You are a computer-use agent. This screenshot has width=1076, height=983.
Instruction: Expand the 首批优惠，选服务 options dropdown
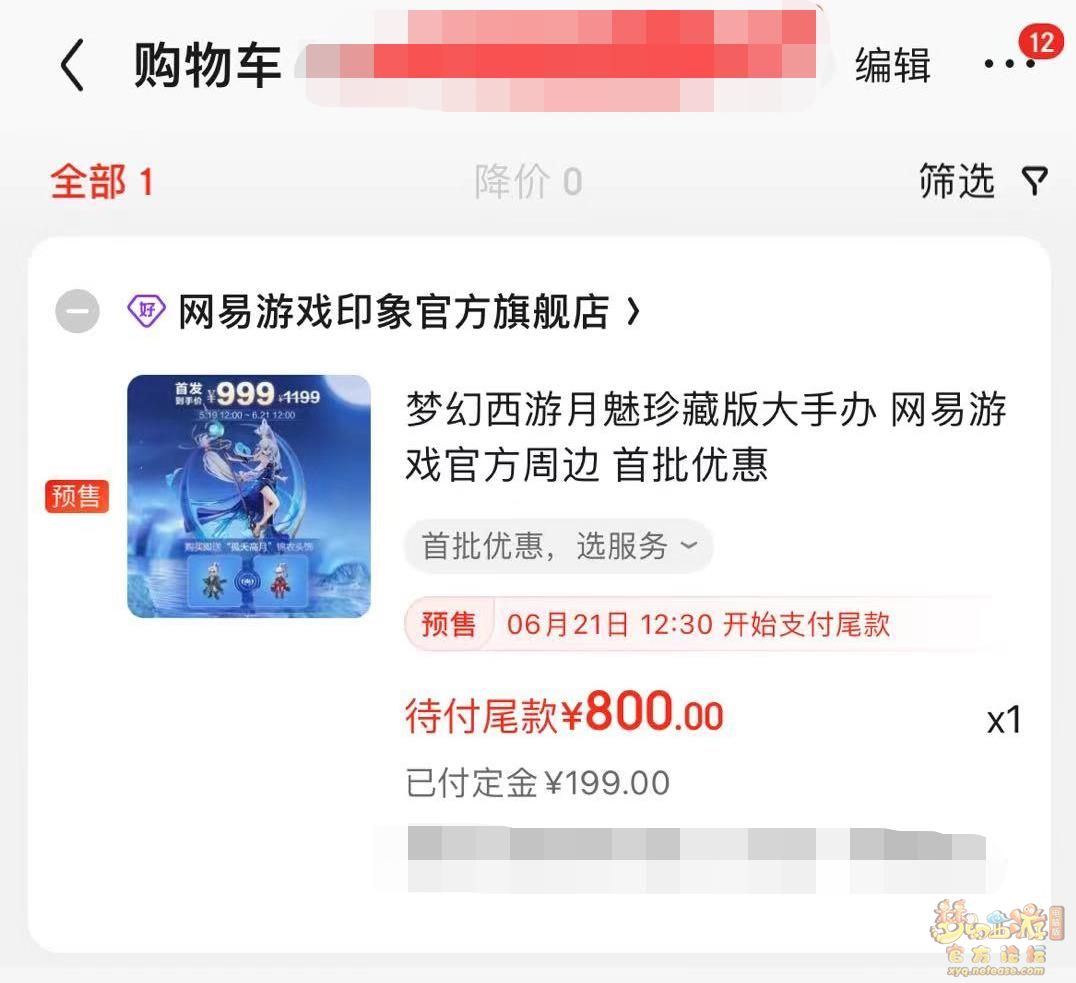(559, 546)
